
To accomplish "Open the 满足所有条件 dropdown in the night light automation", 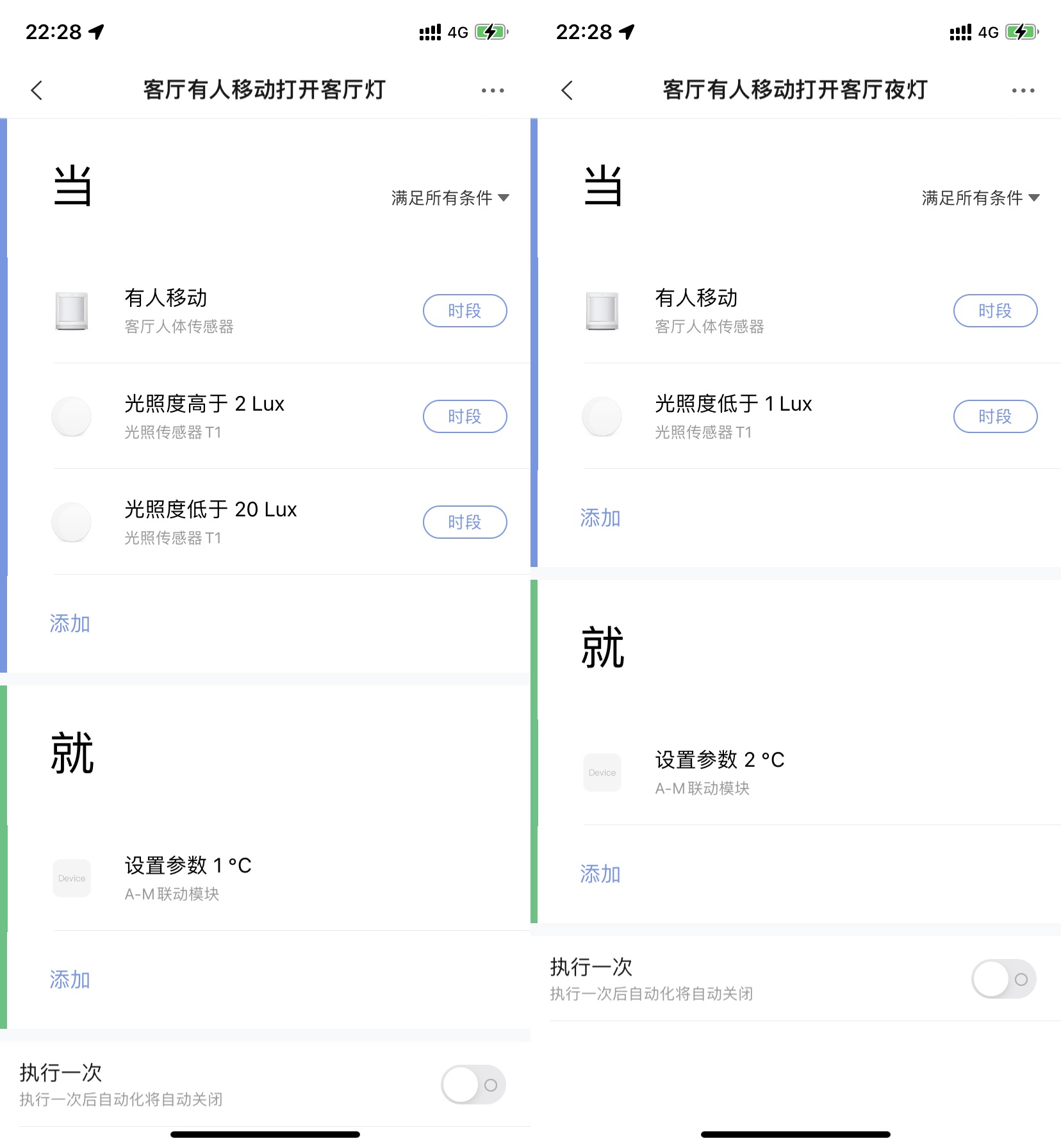I will [980, 198].
